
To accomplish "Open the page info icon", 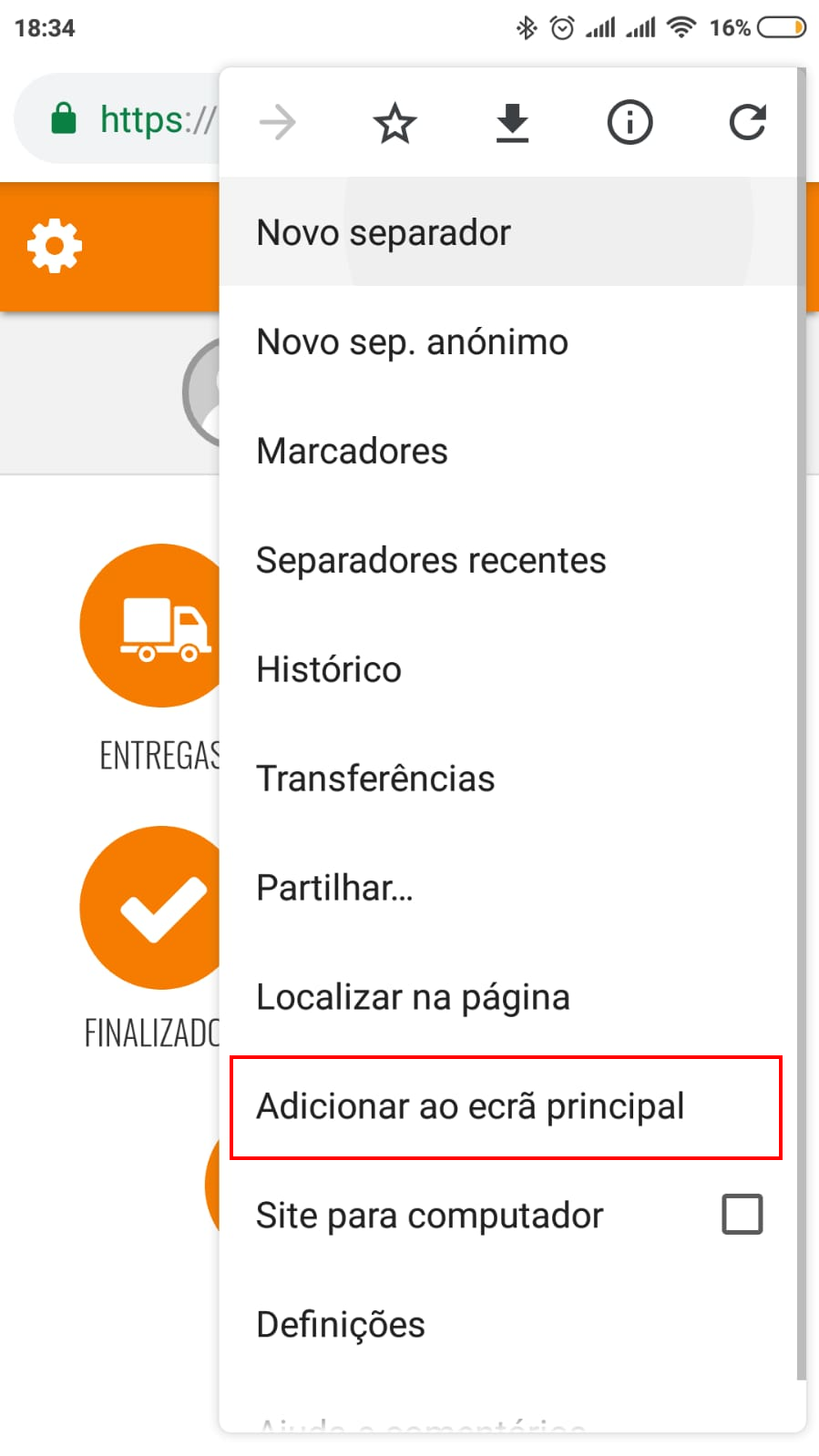I will coord(630,123).
